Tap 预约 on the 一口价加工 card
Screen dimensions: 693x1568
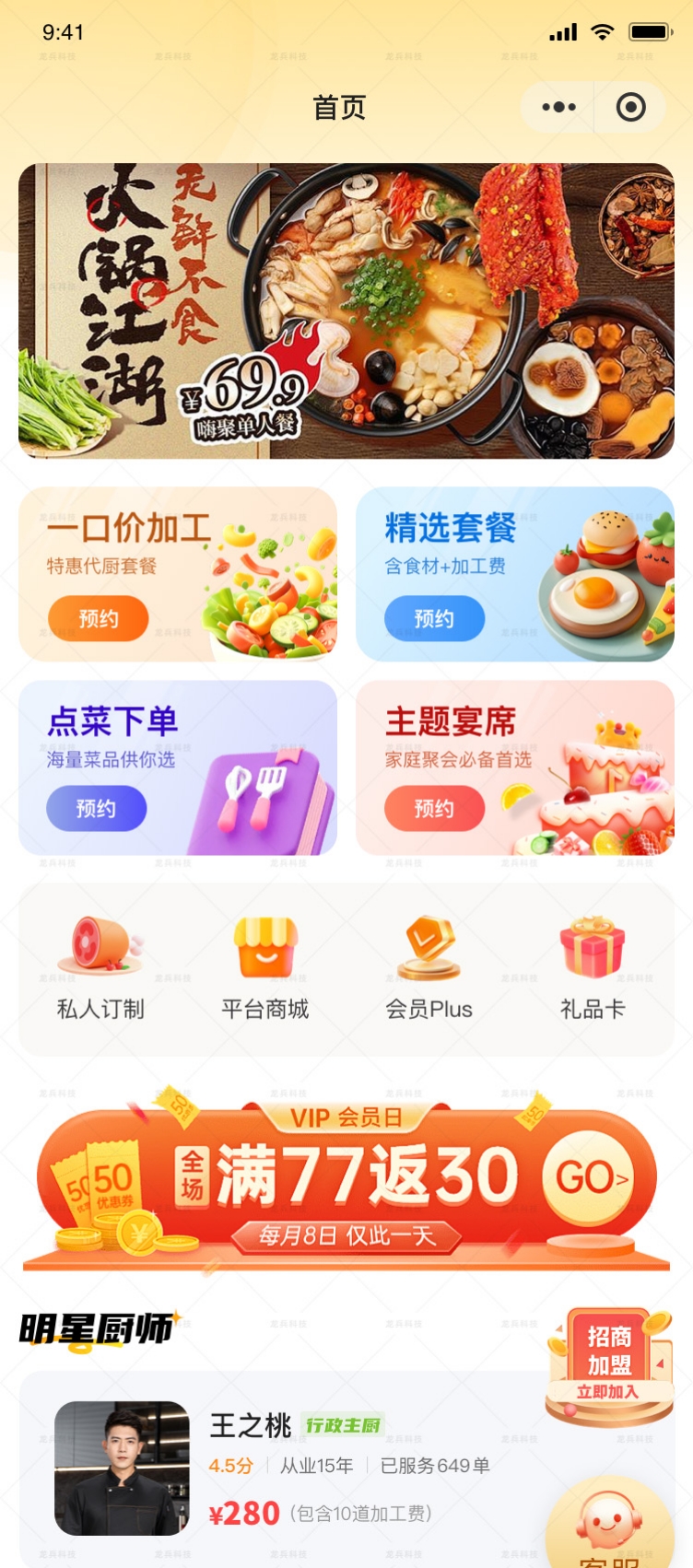tap(98, 618)
